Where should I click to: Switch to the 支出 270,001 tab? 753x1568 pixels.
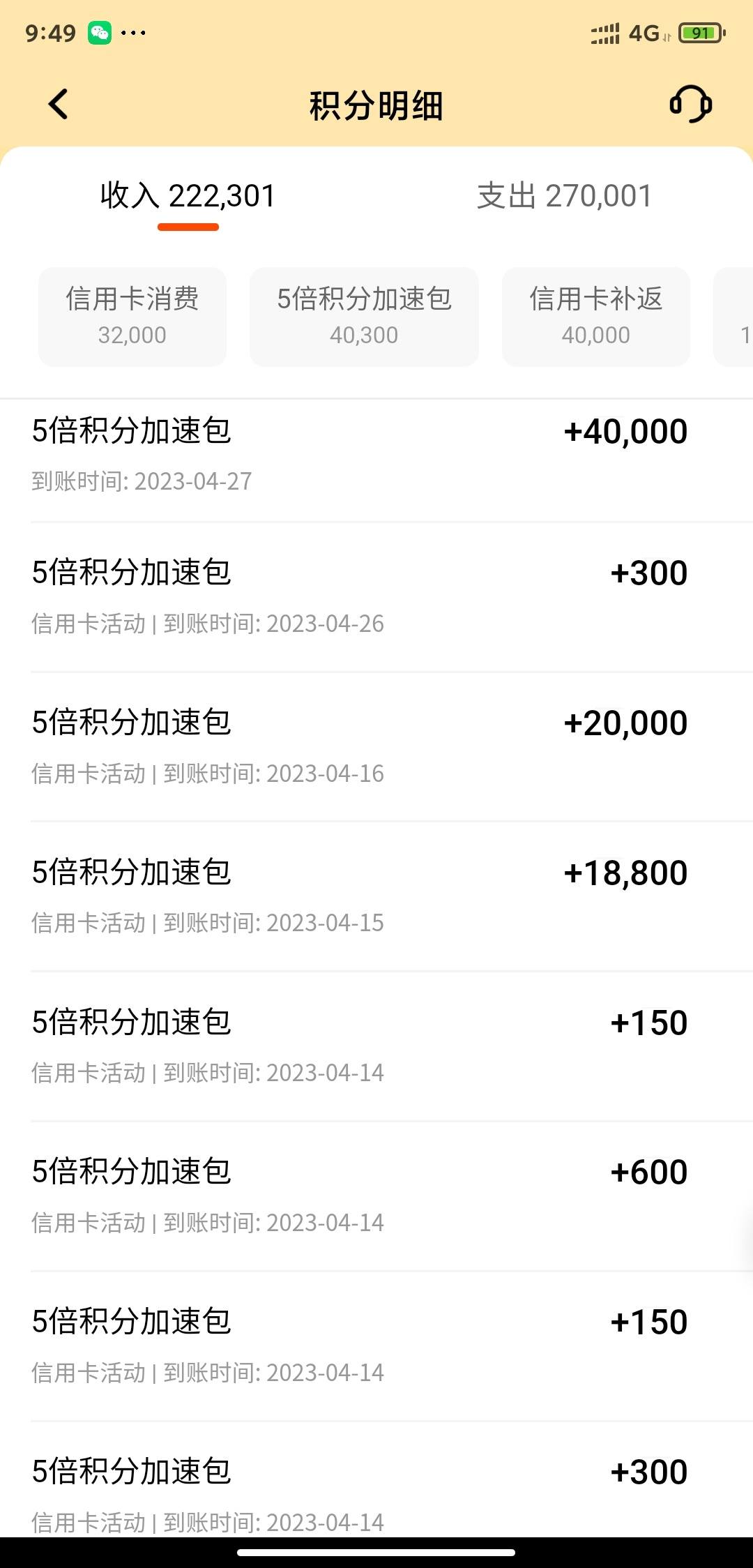[564, 196]
